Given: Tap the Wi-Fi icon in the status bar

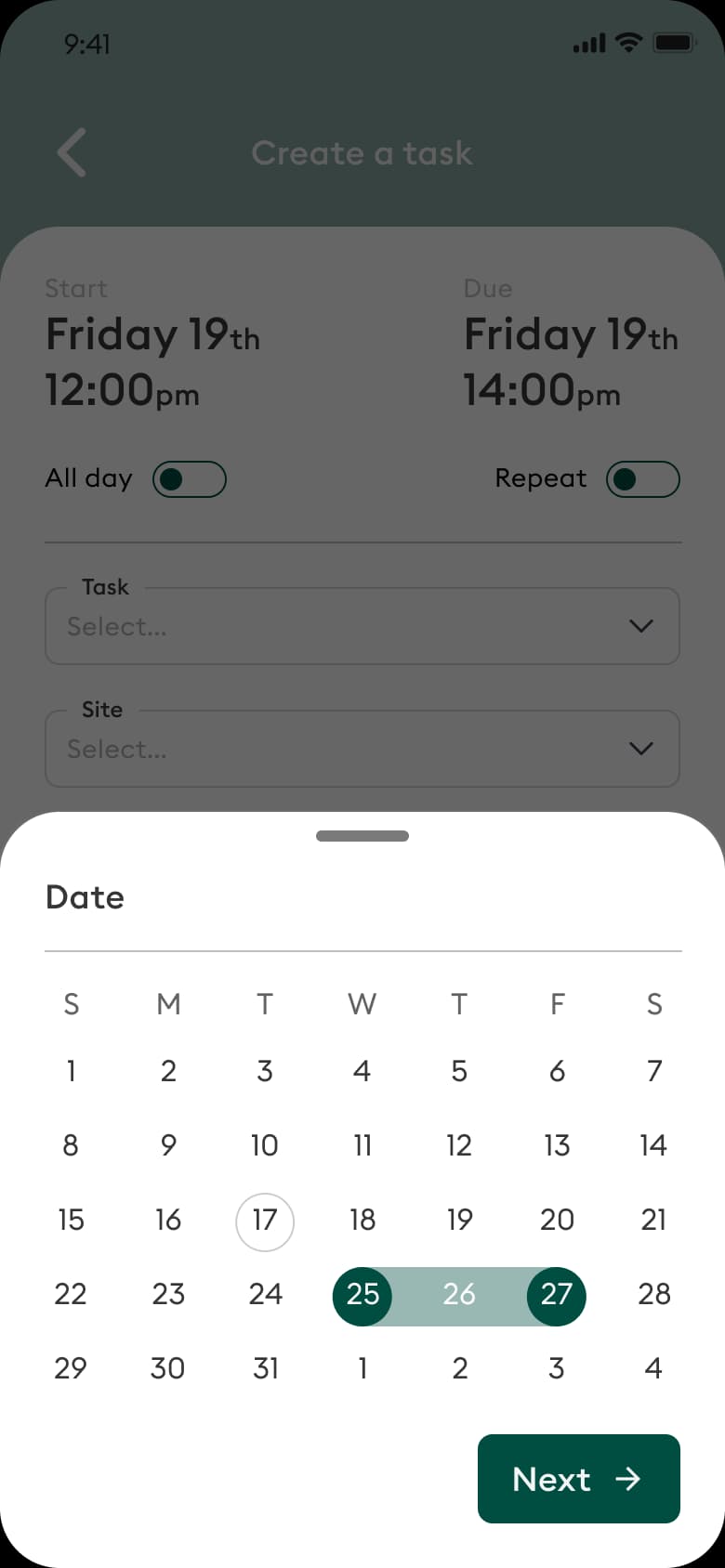Looking at the screenshot, I should (627, 42).
